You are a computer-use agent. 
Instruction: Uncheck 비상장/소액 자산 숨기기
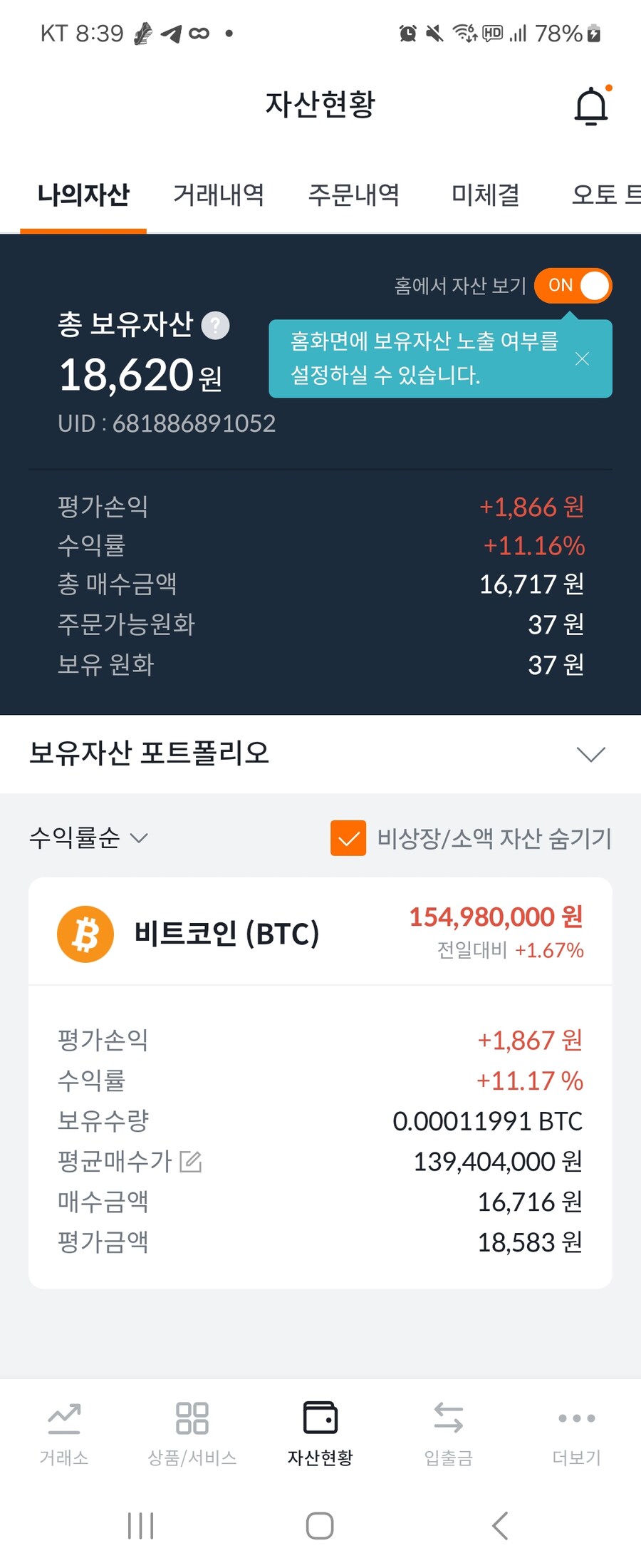[348, 839]
